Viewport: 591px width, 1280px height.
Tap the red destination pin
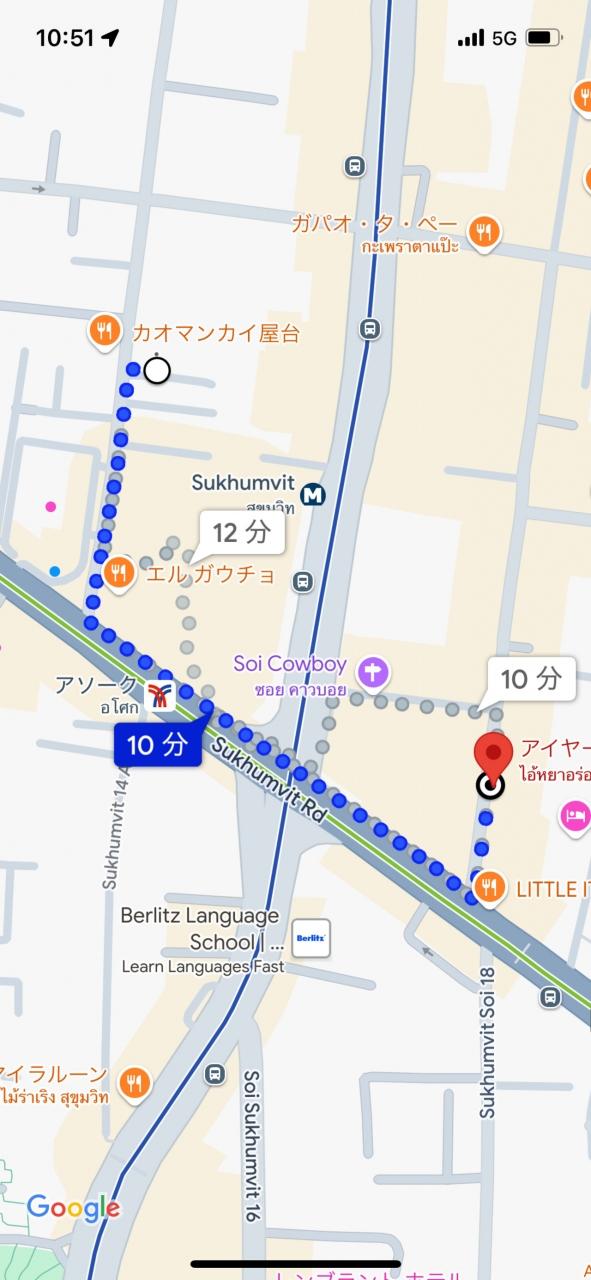tap(491, 758)
